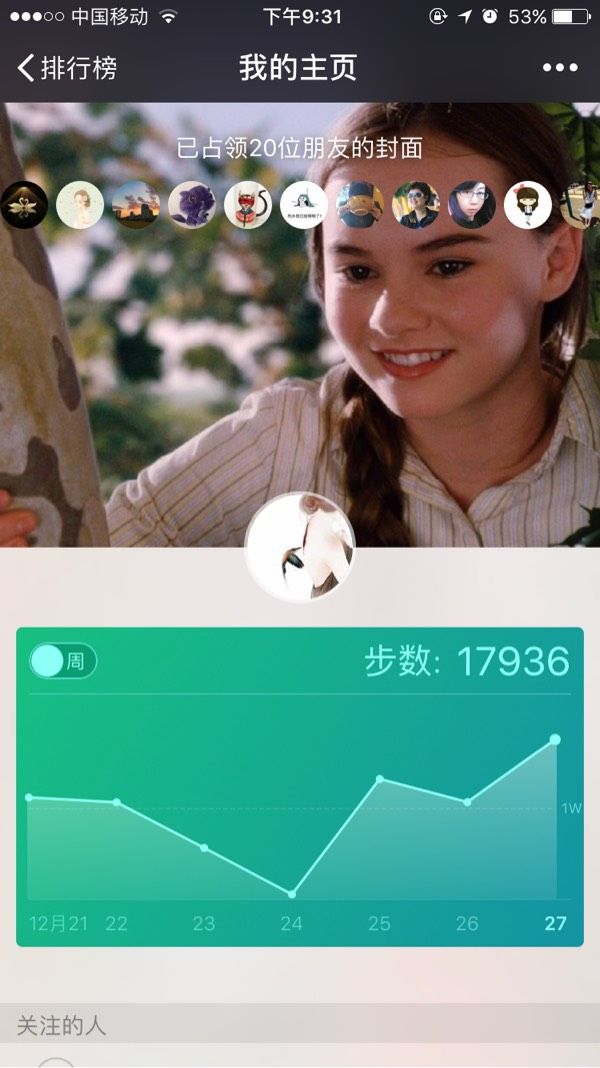The image size is (600, 1068).
Task: Toggle the 周 week switch
Action: 63,661
